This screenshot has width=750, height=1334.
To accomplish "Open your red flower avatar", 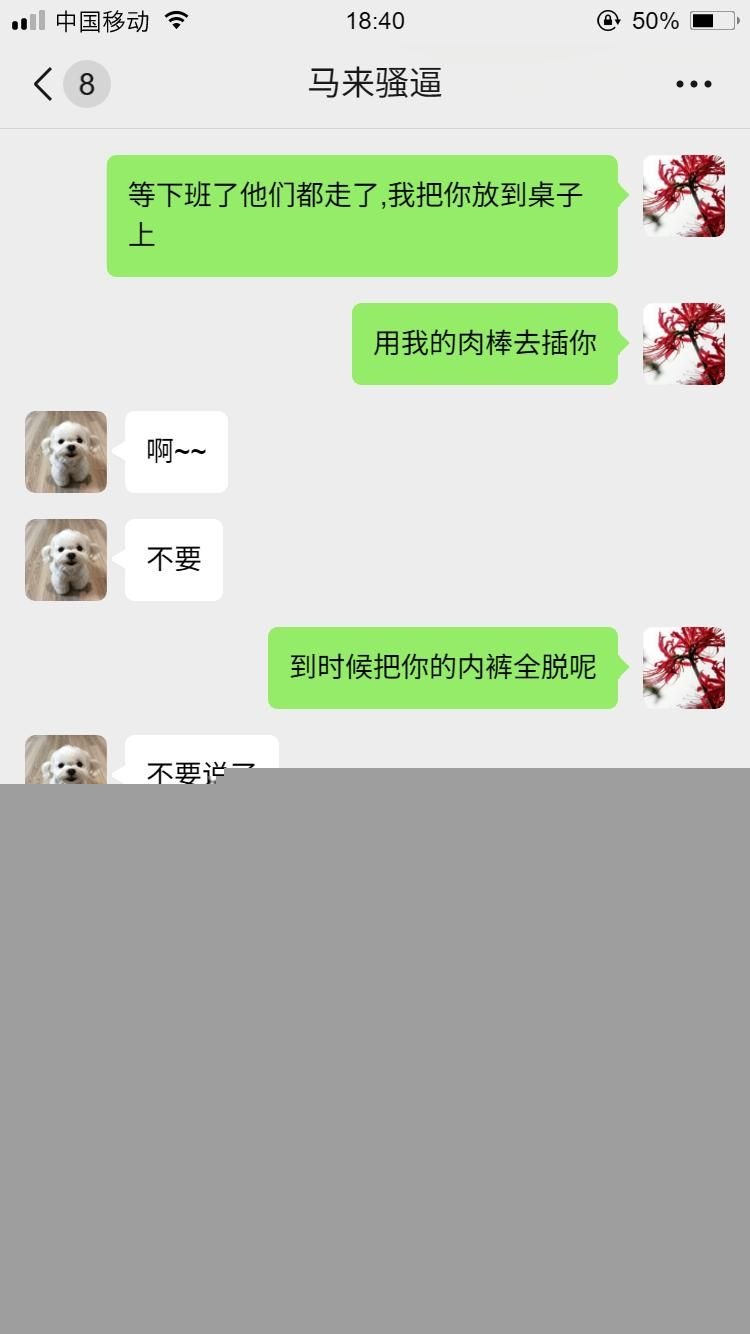I will point(684,196).
